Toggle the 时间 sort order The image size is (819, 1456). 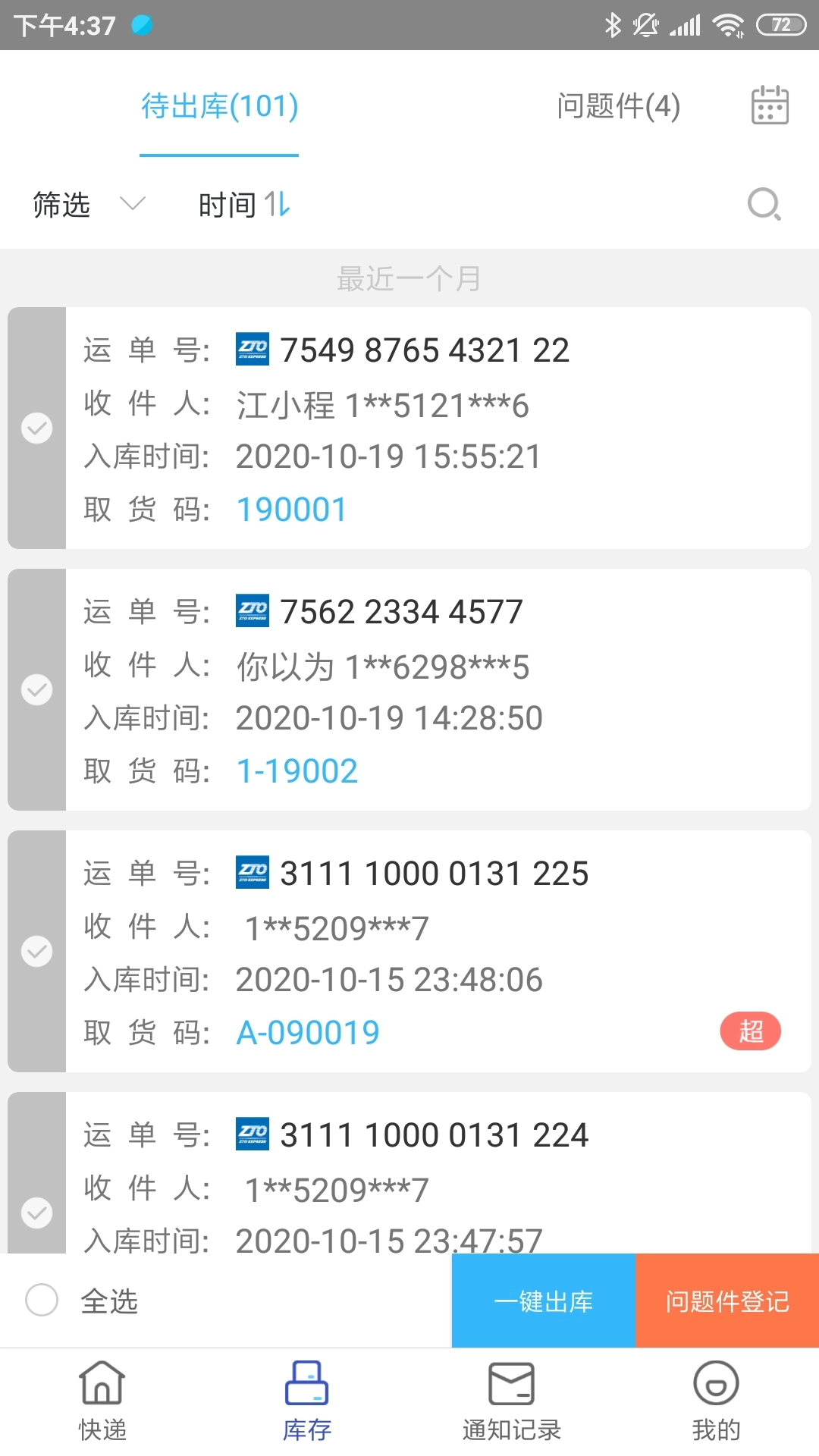click(x=243, y=204)
